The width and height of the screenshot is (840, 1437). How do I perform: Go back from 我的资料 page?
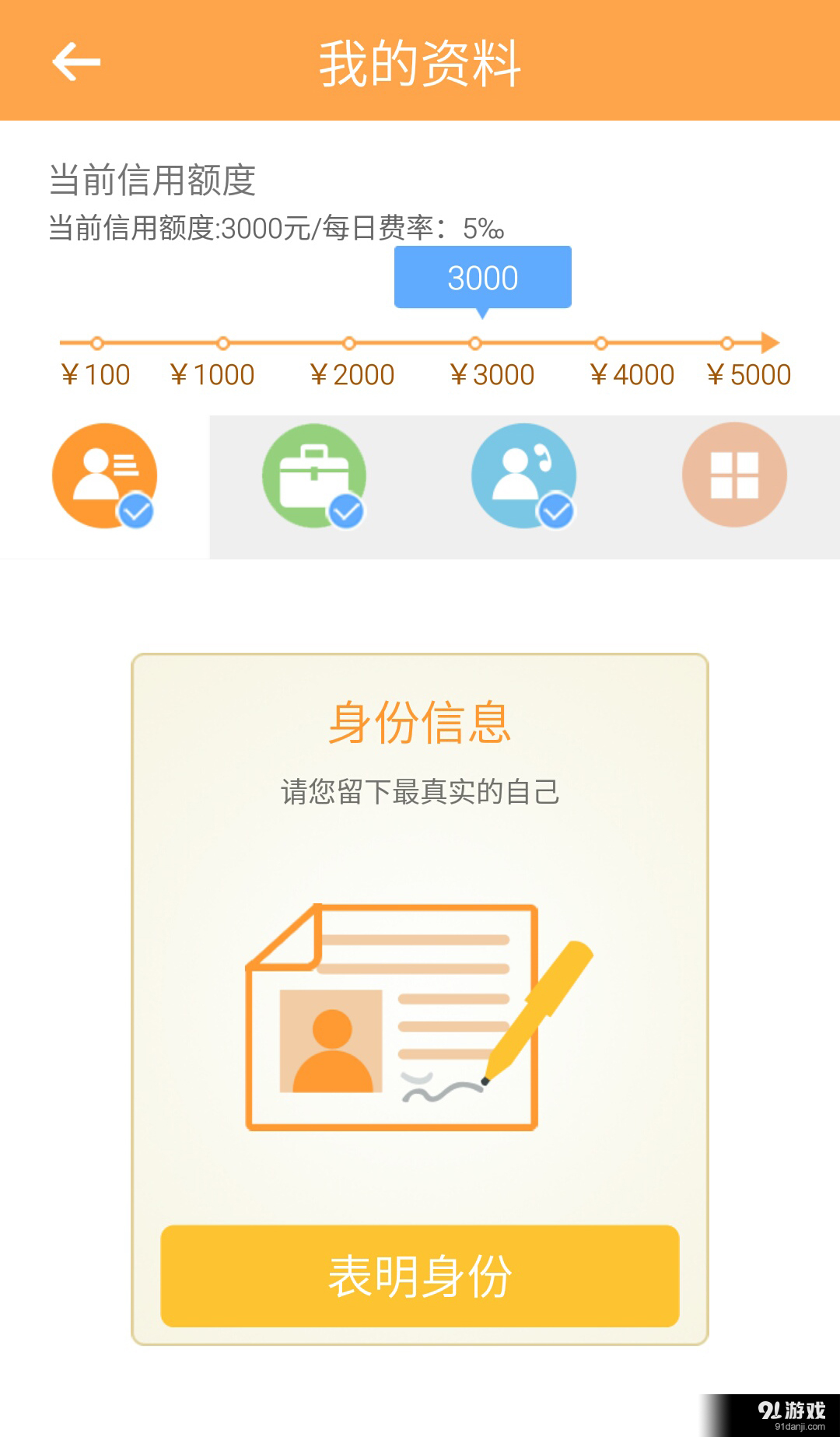[76, 61]
